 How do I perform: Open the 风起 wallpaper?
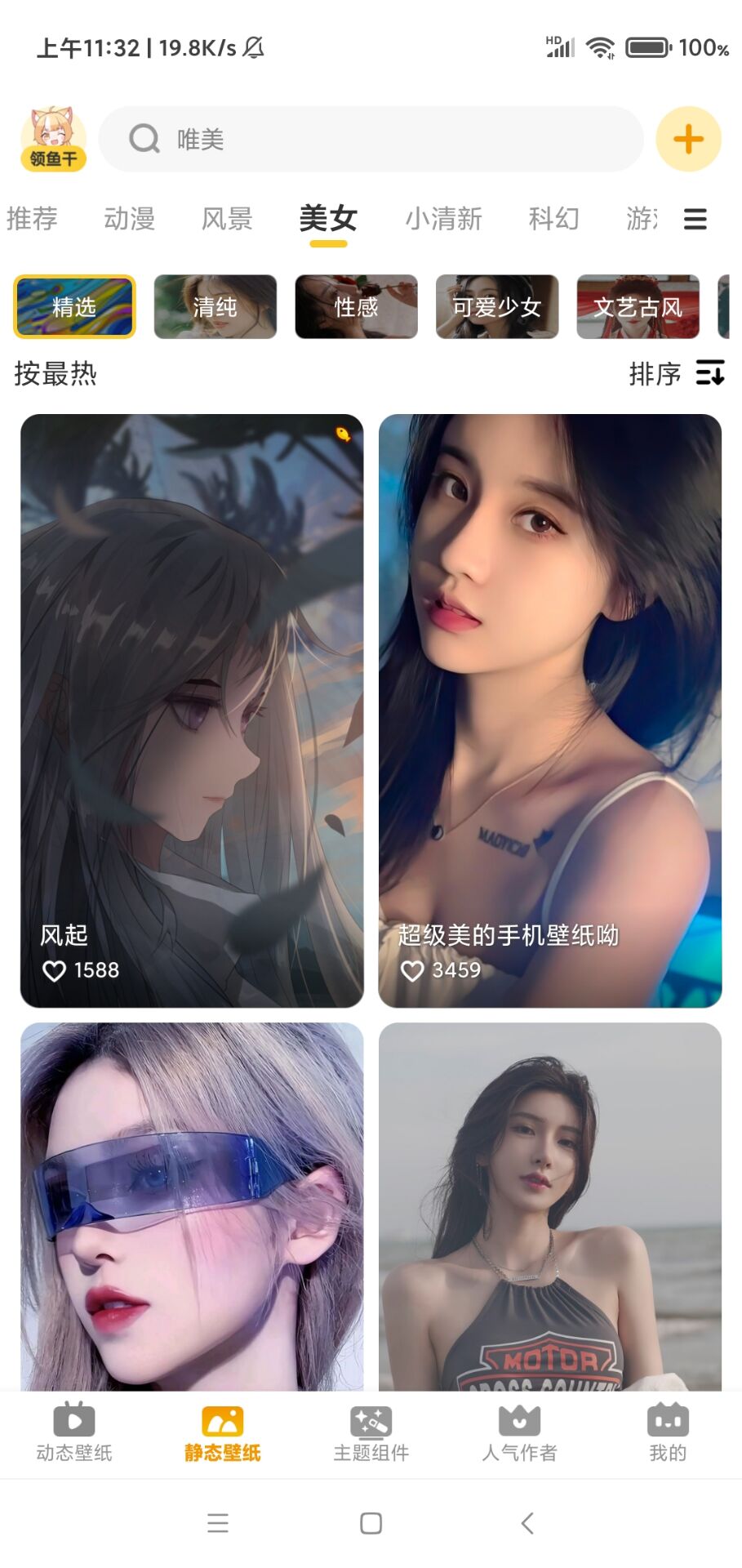(192, 710)
